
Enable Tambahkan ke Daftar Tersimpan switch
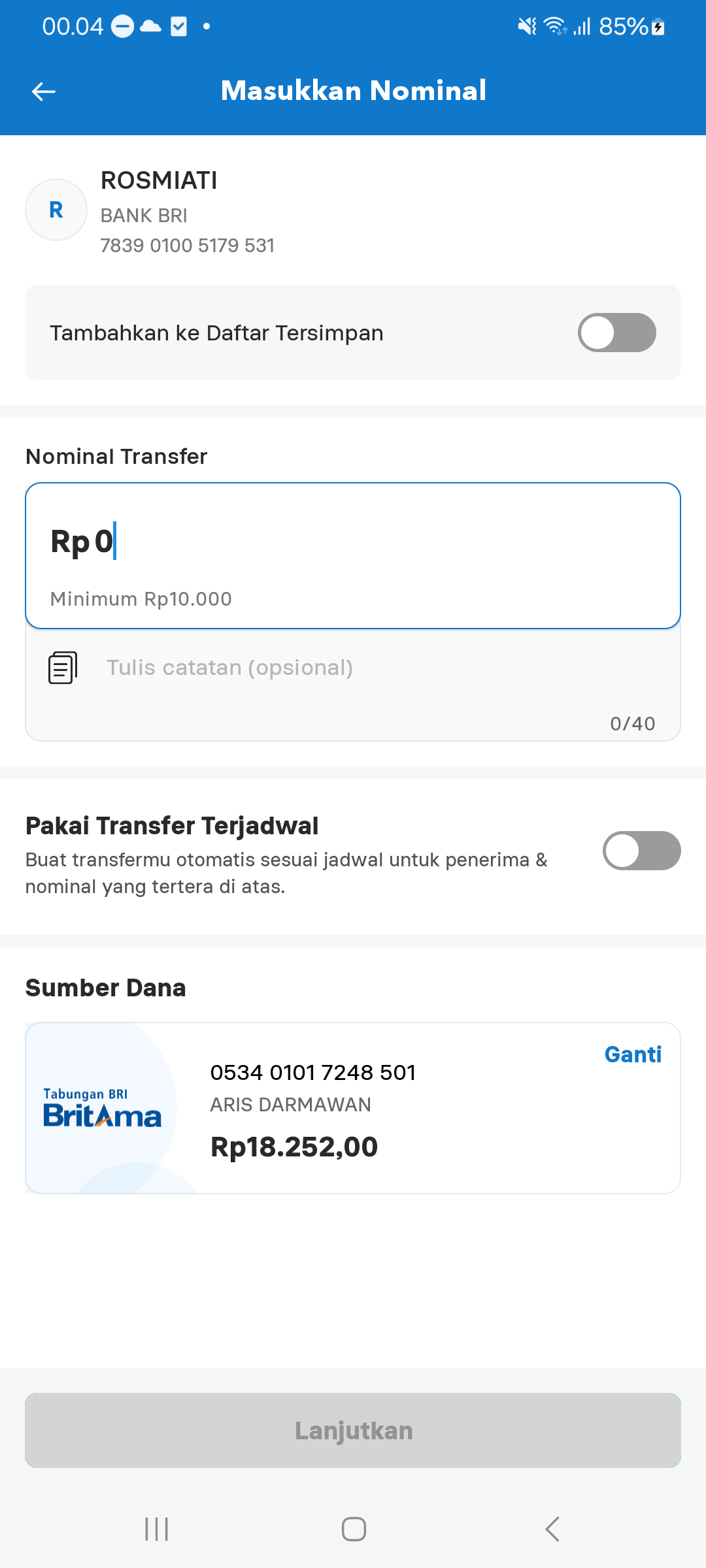point(616,333)
